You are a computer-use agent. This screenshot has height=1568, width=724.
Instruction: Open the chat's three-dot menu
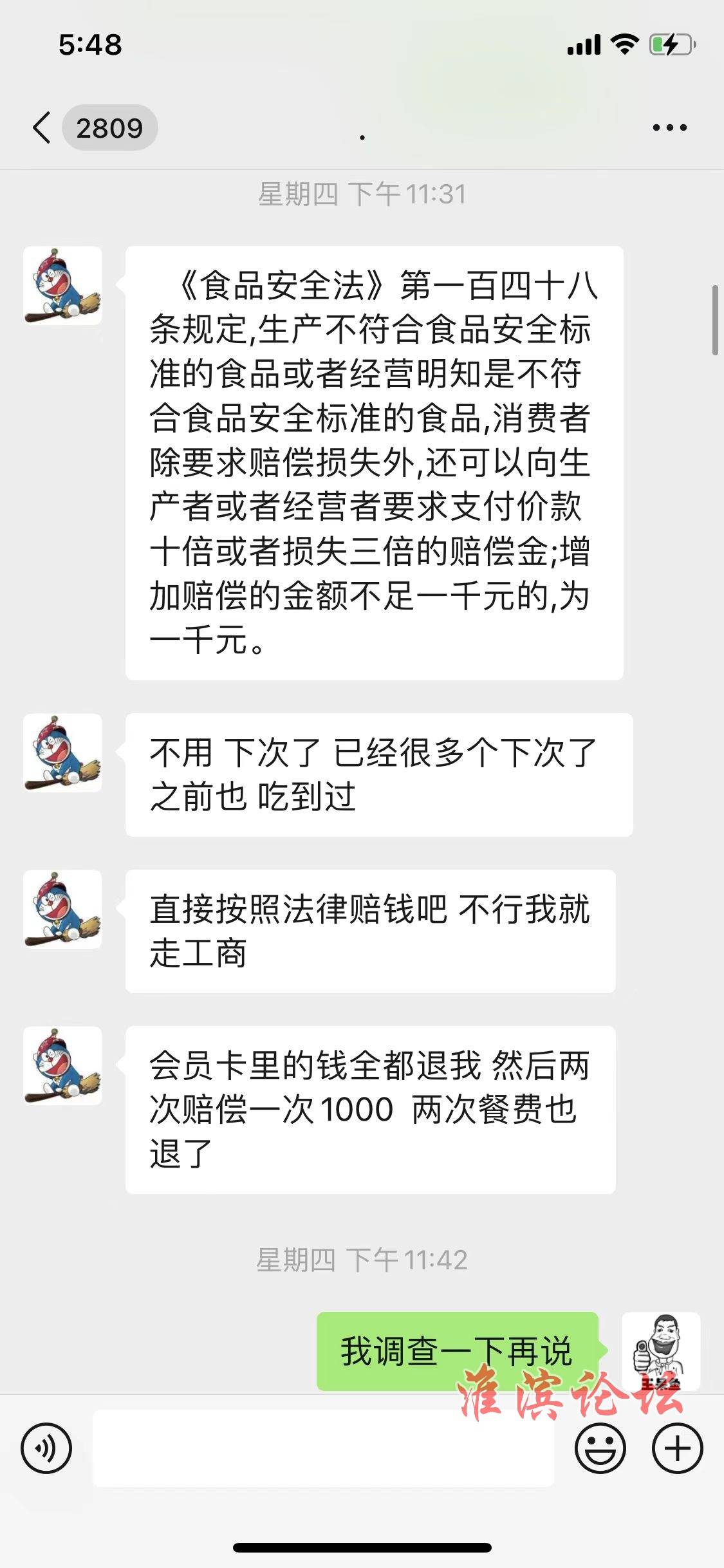click(x=669, y=127)
